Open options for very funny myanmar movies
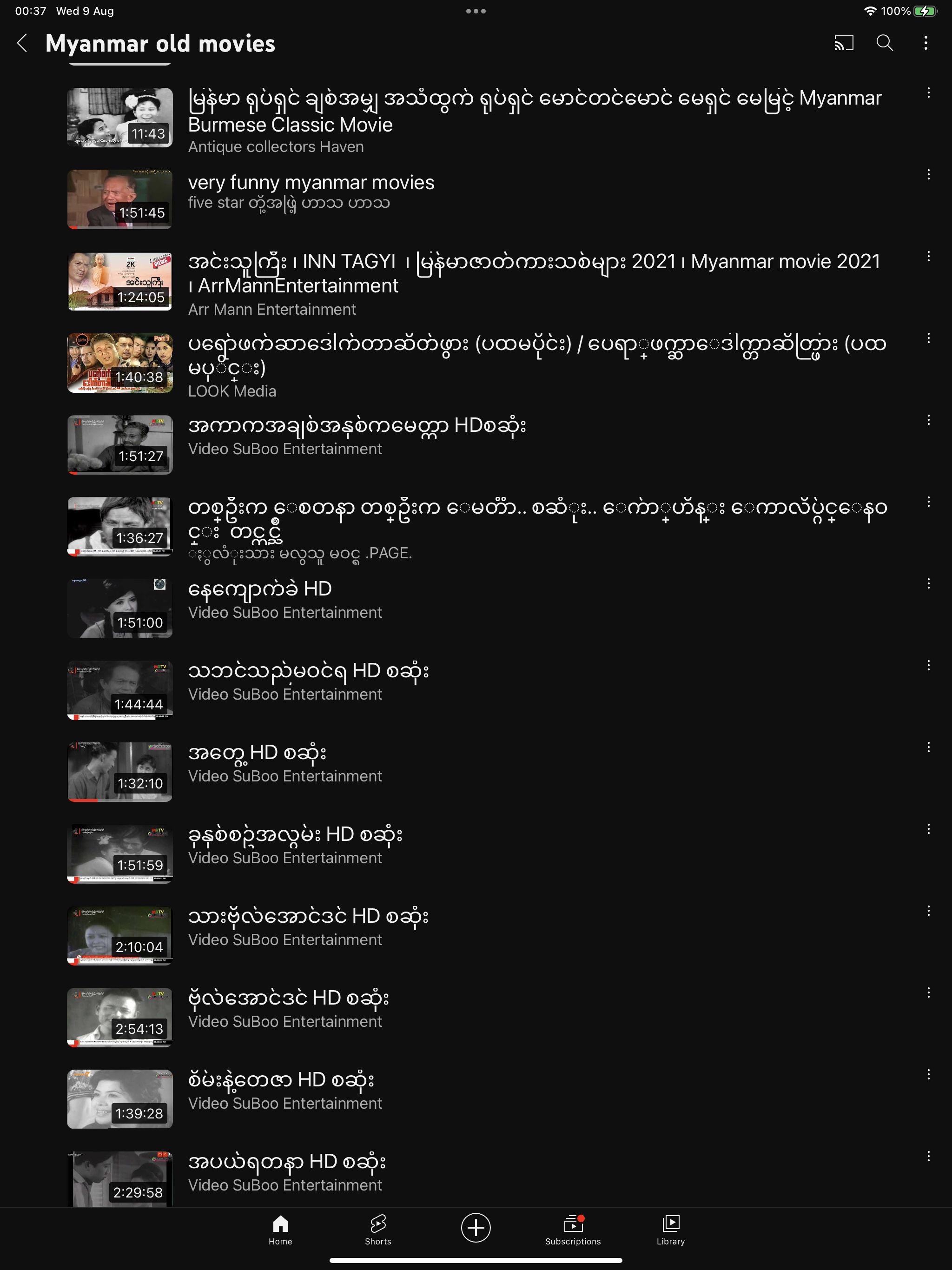The image size is (952, 1270). coord(928,174)
